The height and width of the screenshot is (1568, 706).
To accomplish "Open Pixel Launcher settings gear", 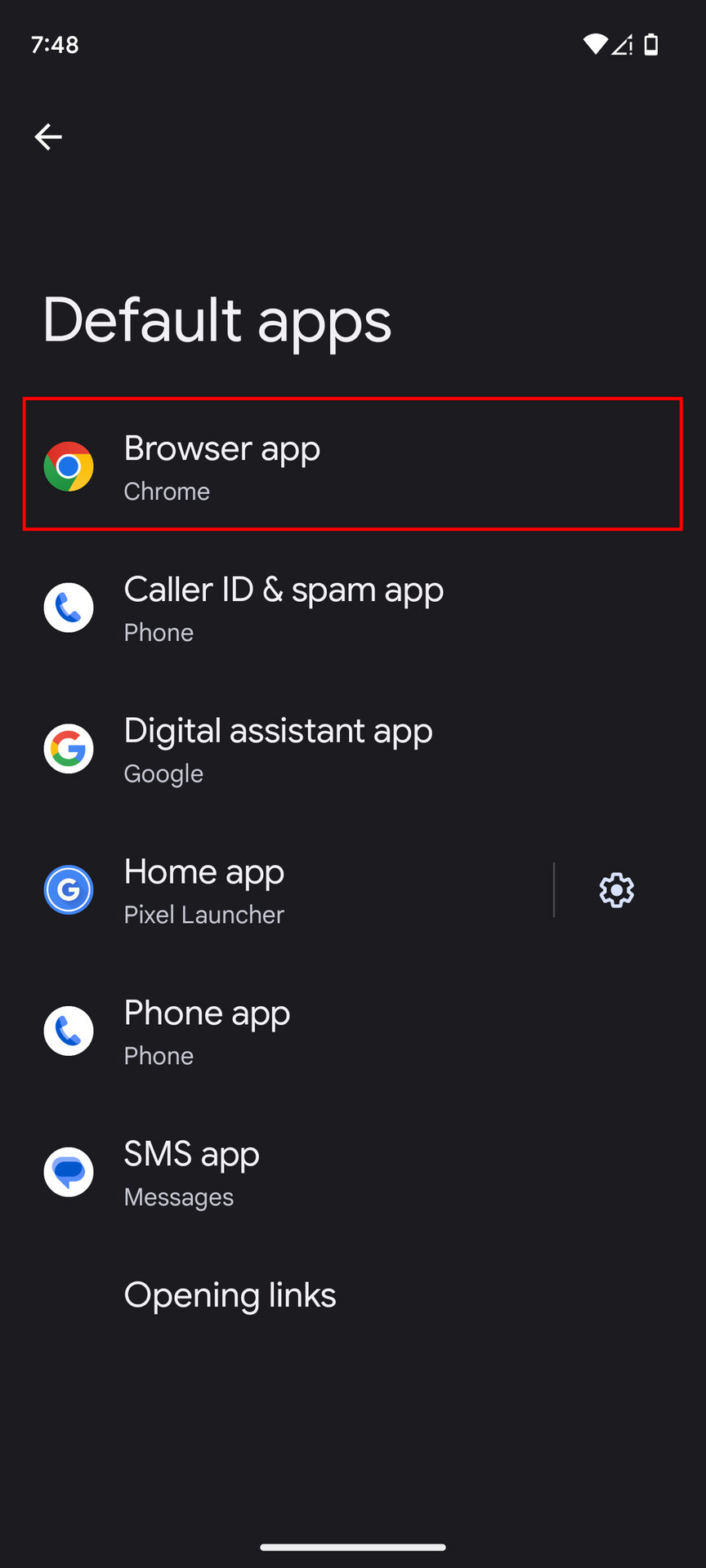I will 617,890.
